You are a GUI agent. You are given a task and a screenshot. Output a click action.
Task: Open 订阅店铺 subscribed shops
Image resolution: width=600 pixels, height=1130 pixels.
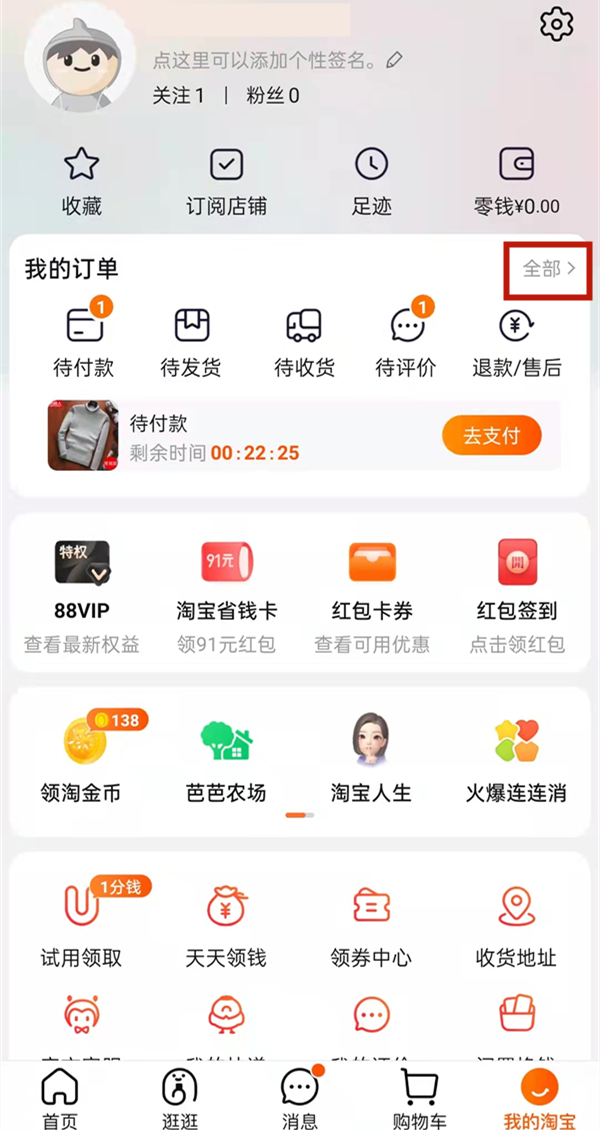point(227,182)
